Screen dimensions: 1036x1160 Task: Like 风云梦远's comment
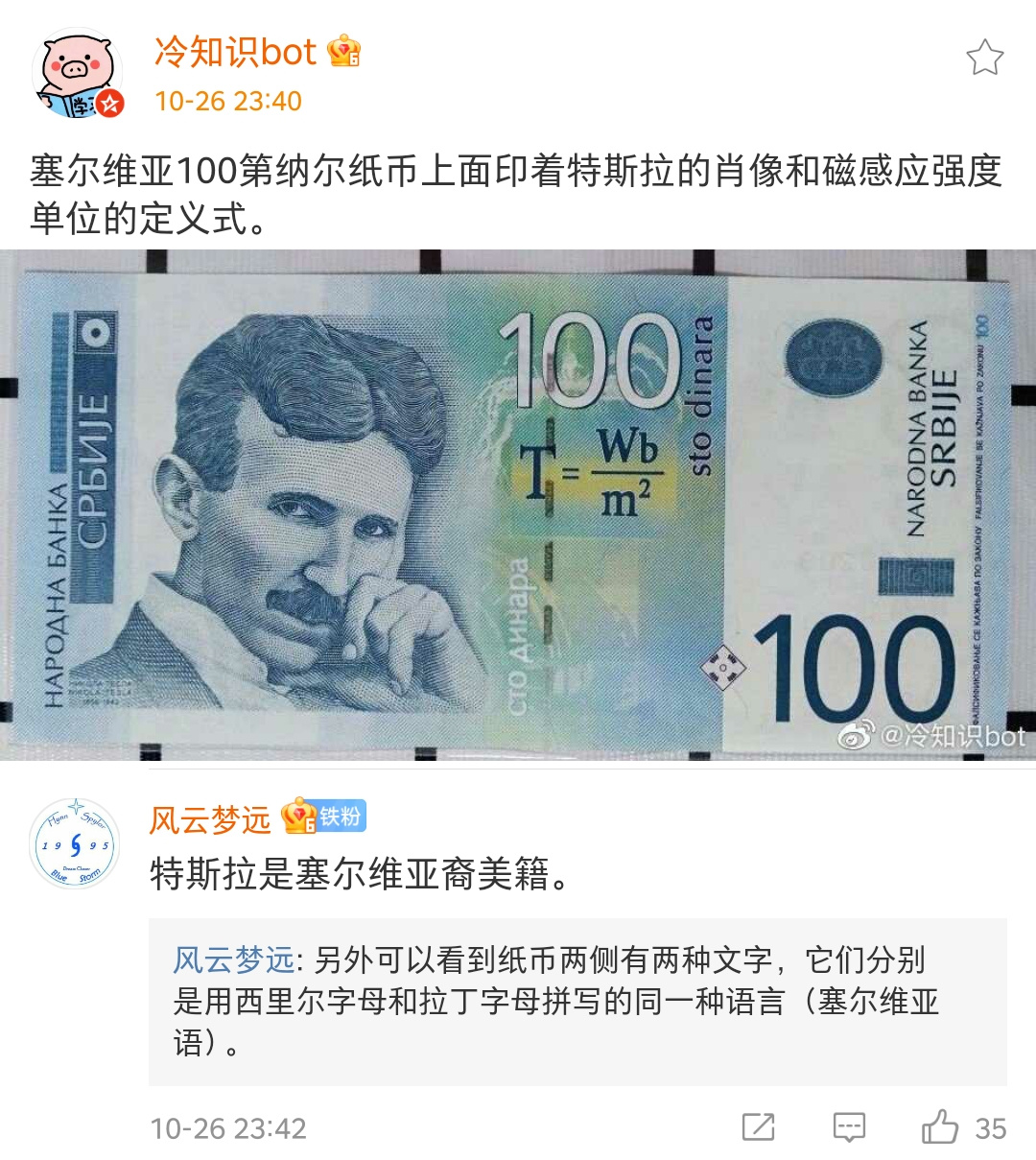pos(940,1127)
